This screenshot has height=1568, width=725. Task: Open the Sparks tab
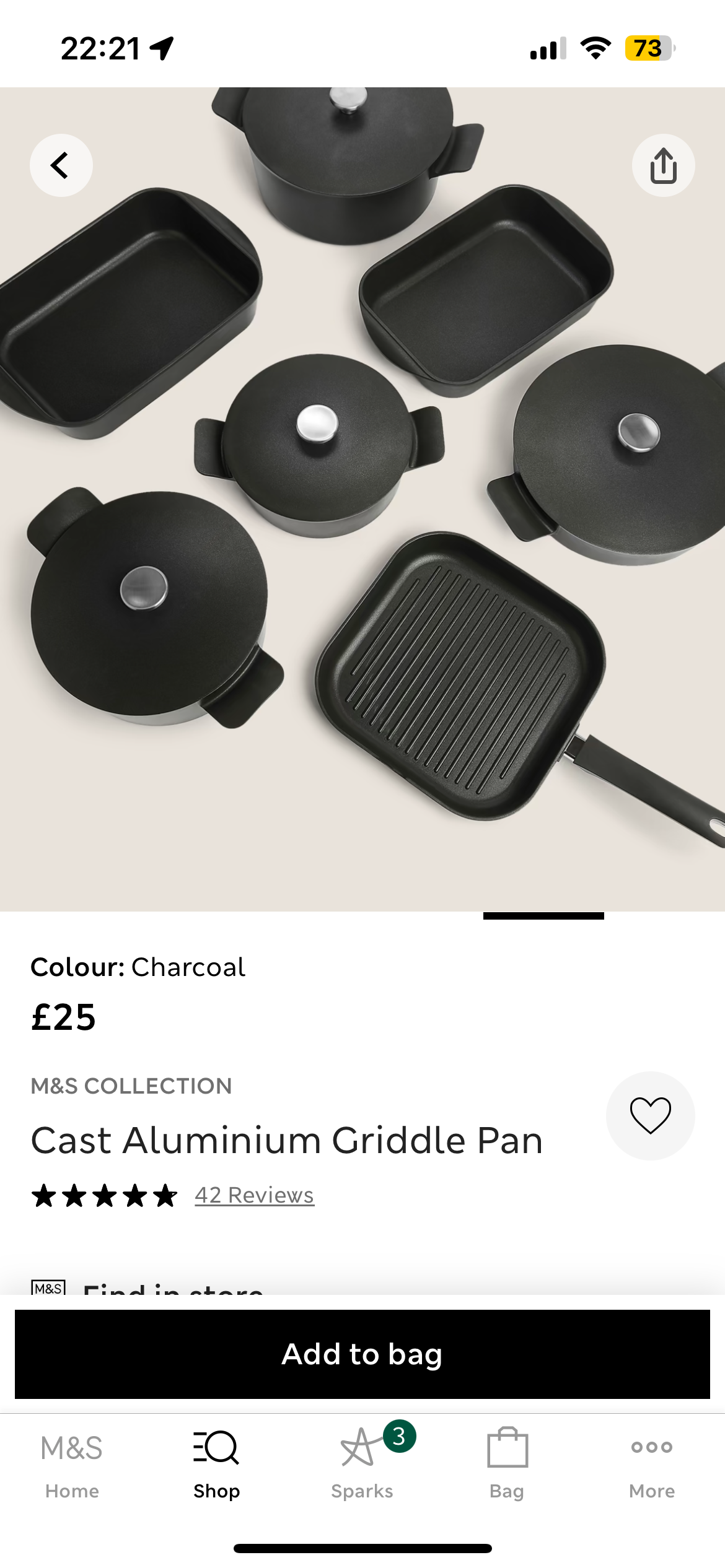pos(362,1463)
